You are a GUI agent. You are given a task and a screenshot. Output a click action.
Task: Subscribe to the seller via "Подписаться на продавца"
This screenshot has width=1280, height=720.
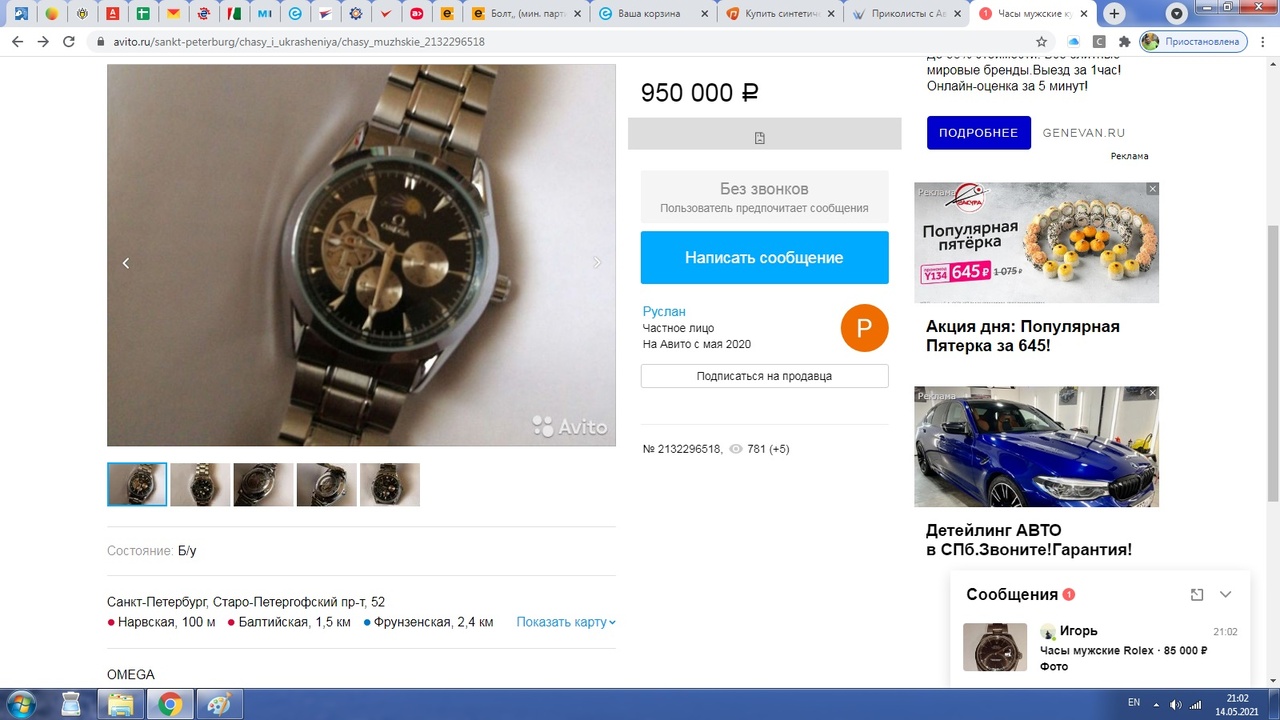[x=764, y=376]
